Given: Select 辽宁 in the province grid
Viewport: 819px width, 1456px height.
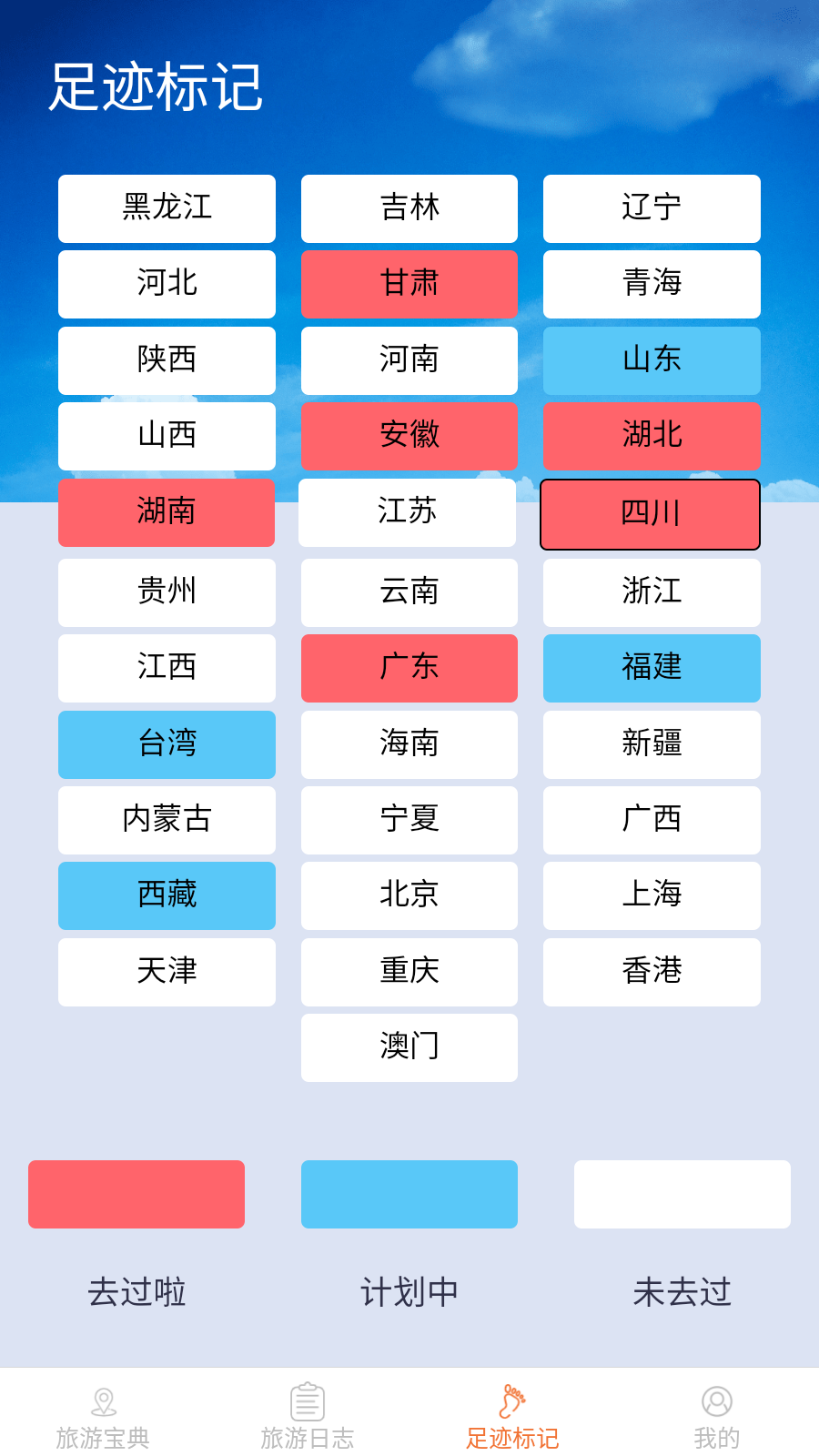Looking at the screenshot, I should point(652,208).
